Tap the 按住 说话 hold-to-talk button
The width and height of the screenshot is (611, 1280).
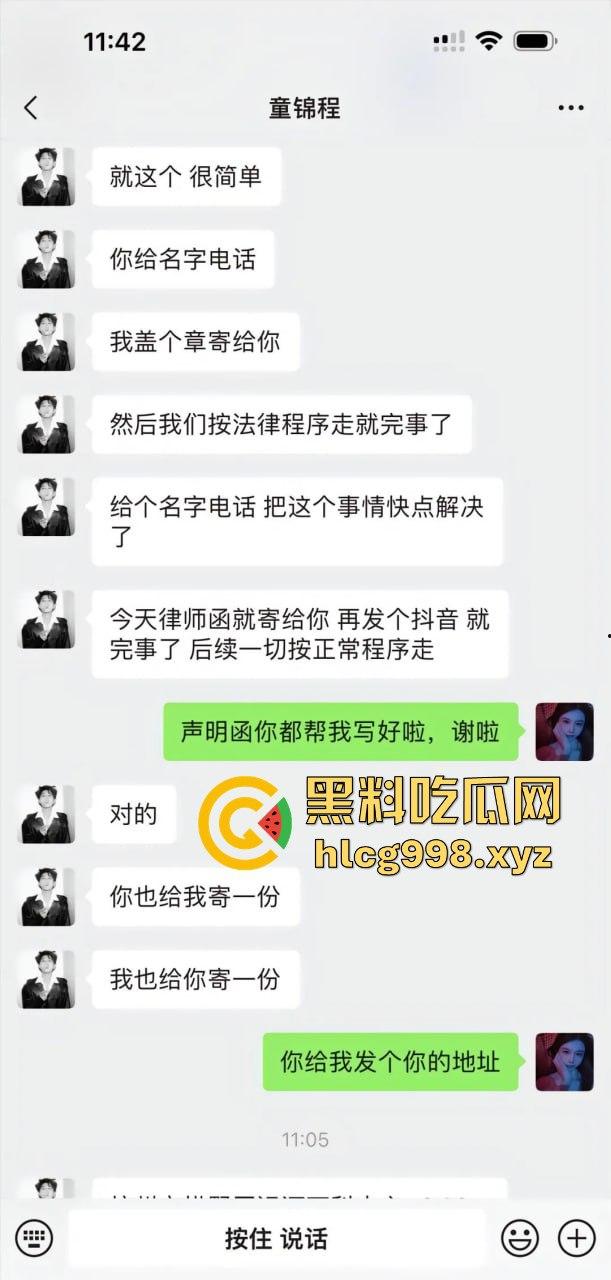(276, 1238)
